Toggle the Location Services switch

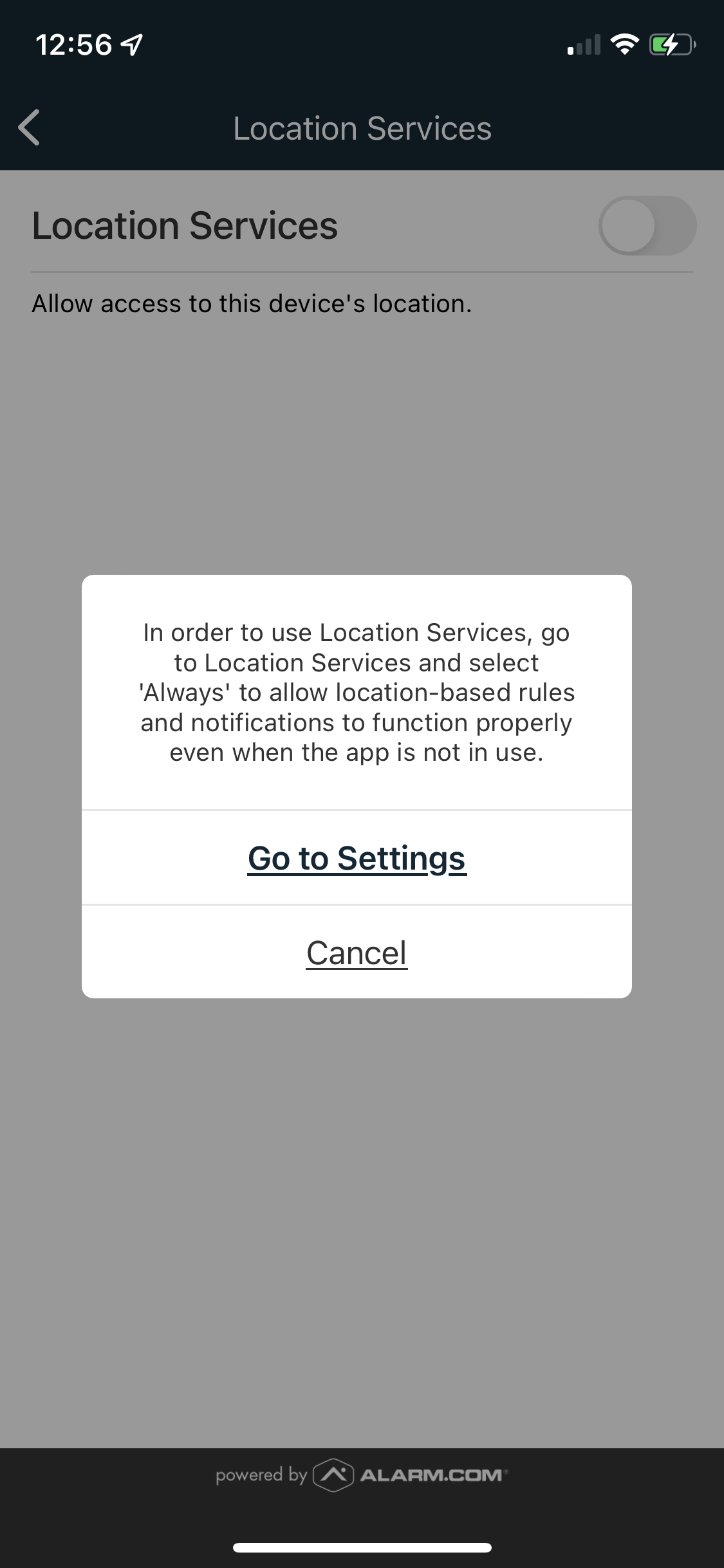647,226
